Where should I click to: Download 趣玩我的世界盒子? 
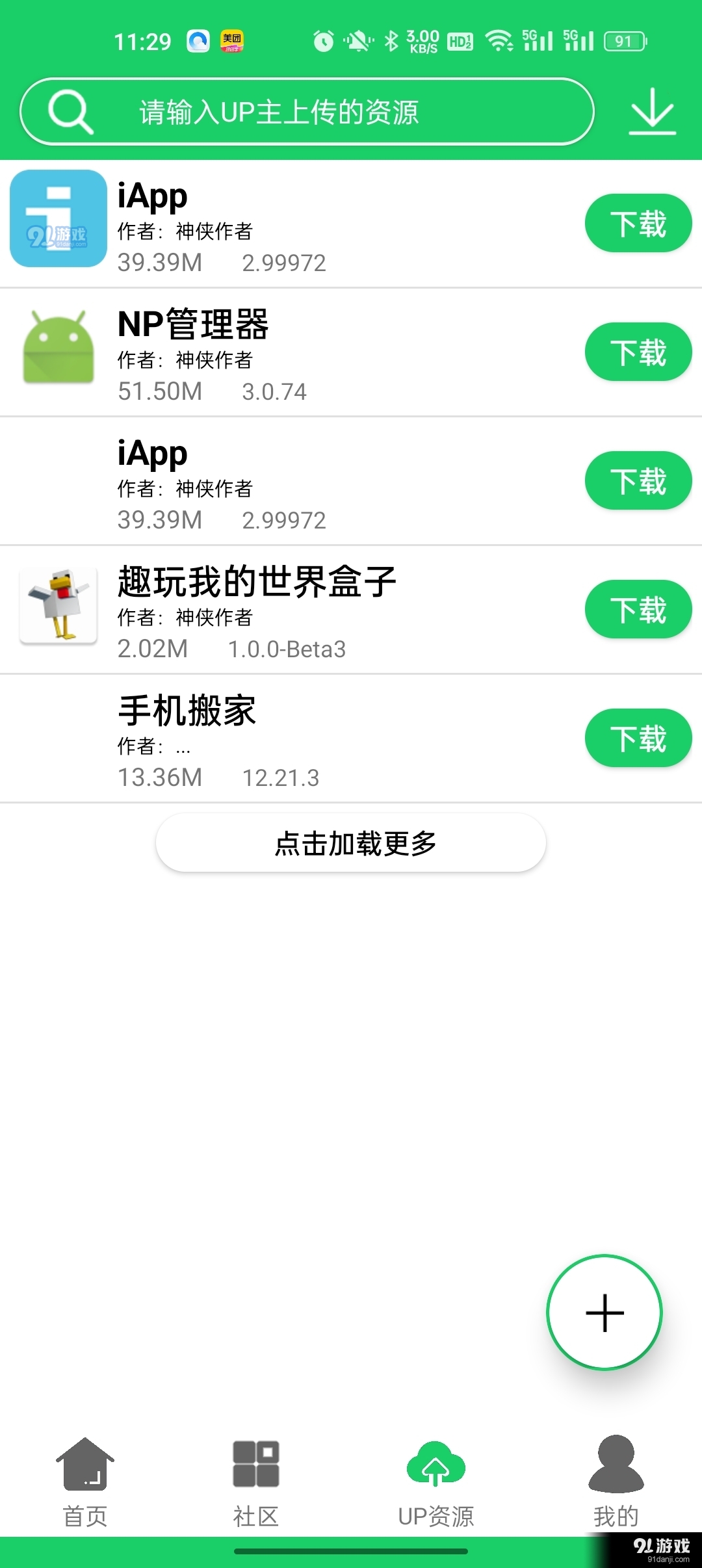point(638,609)
